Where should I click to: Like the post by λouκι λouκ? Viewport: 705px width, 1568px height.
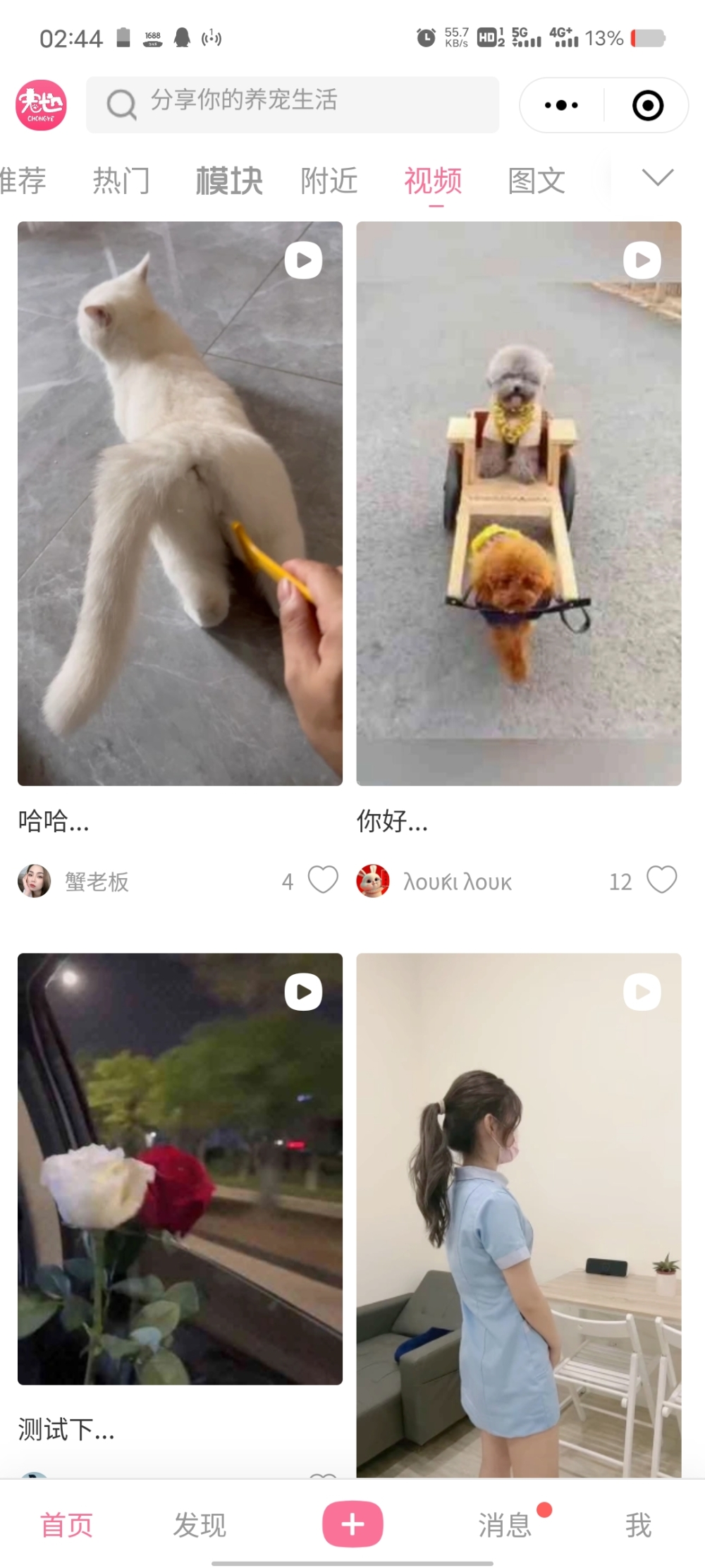(662, 880)
